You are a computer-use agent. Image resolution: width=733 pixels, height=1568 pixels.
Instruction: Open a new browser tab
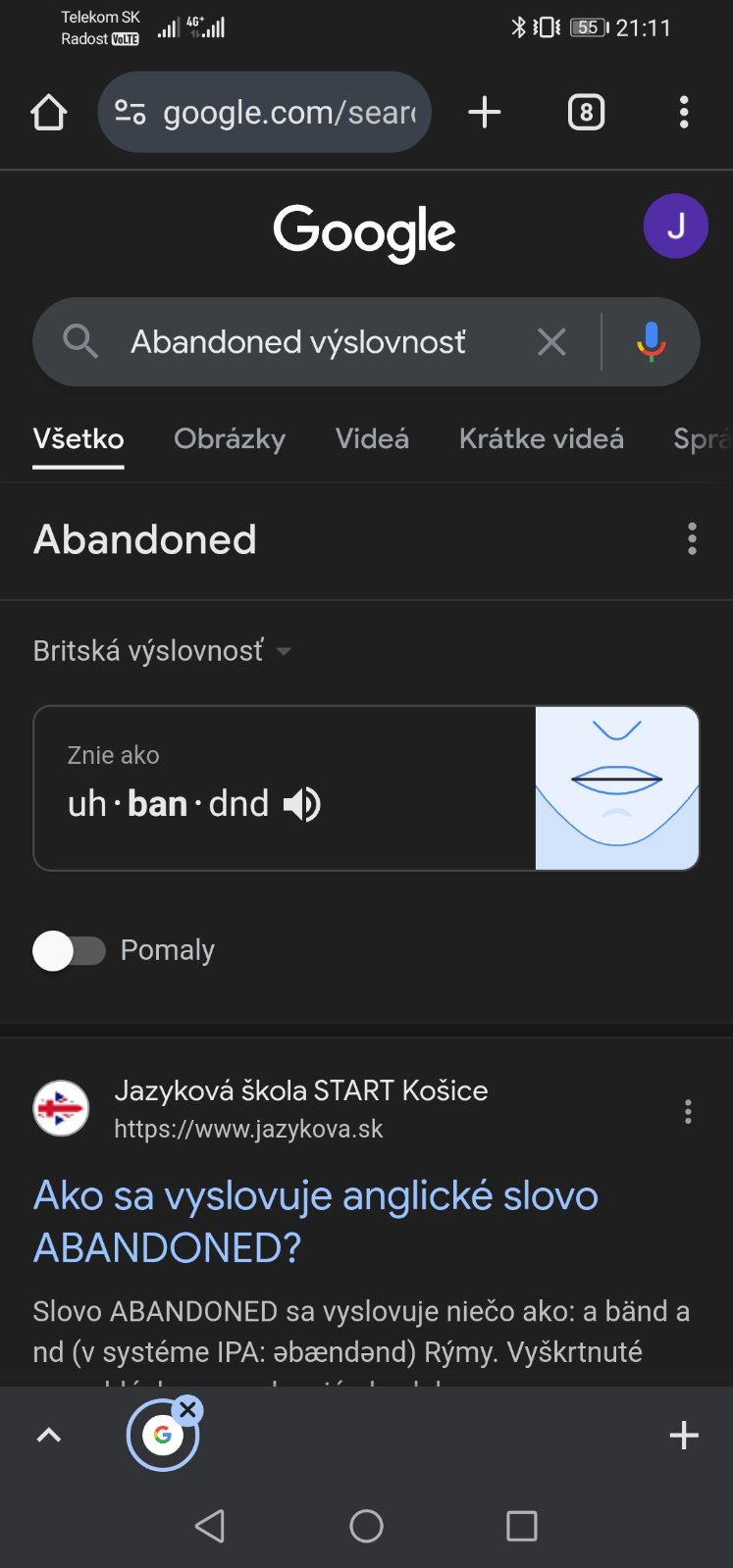[485, 113]
